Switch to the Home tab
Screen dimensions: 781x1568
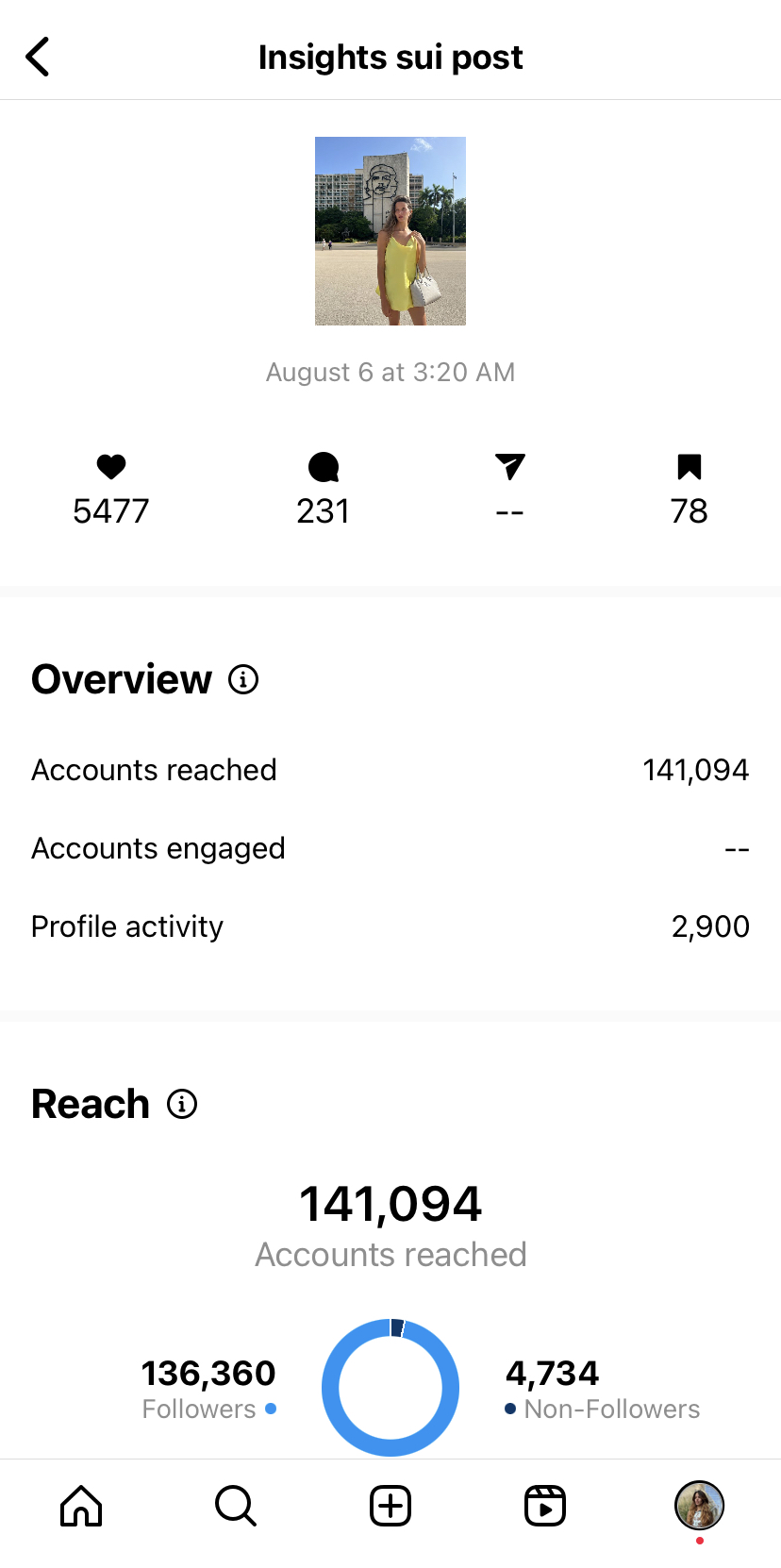click(x=81, y=1506)
